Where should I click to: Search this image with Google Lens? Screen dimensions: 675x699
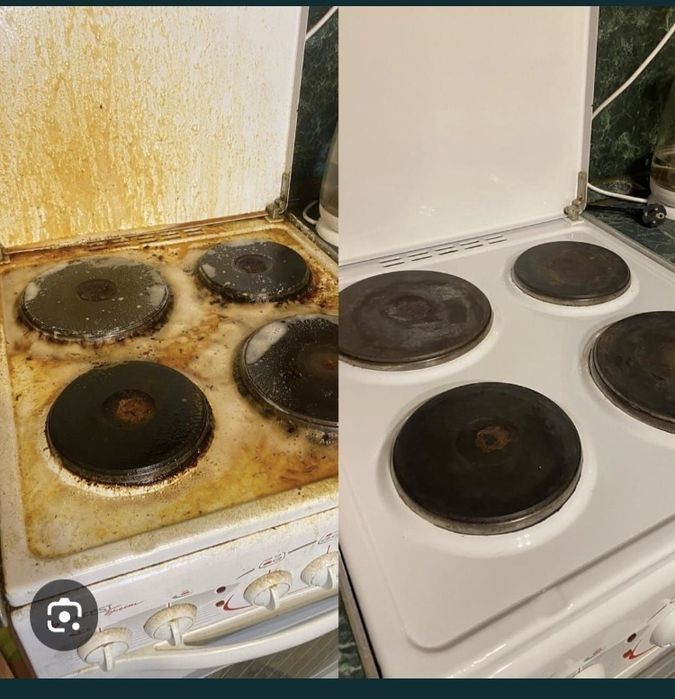click(x=64, y=615)
